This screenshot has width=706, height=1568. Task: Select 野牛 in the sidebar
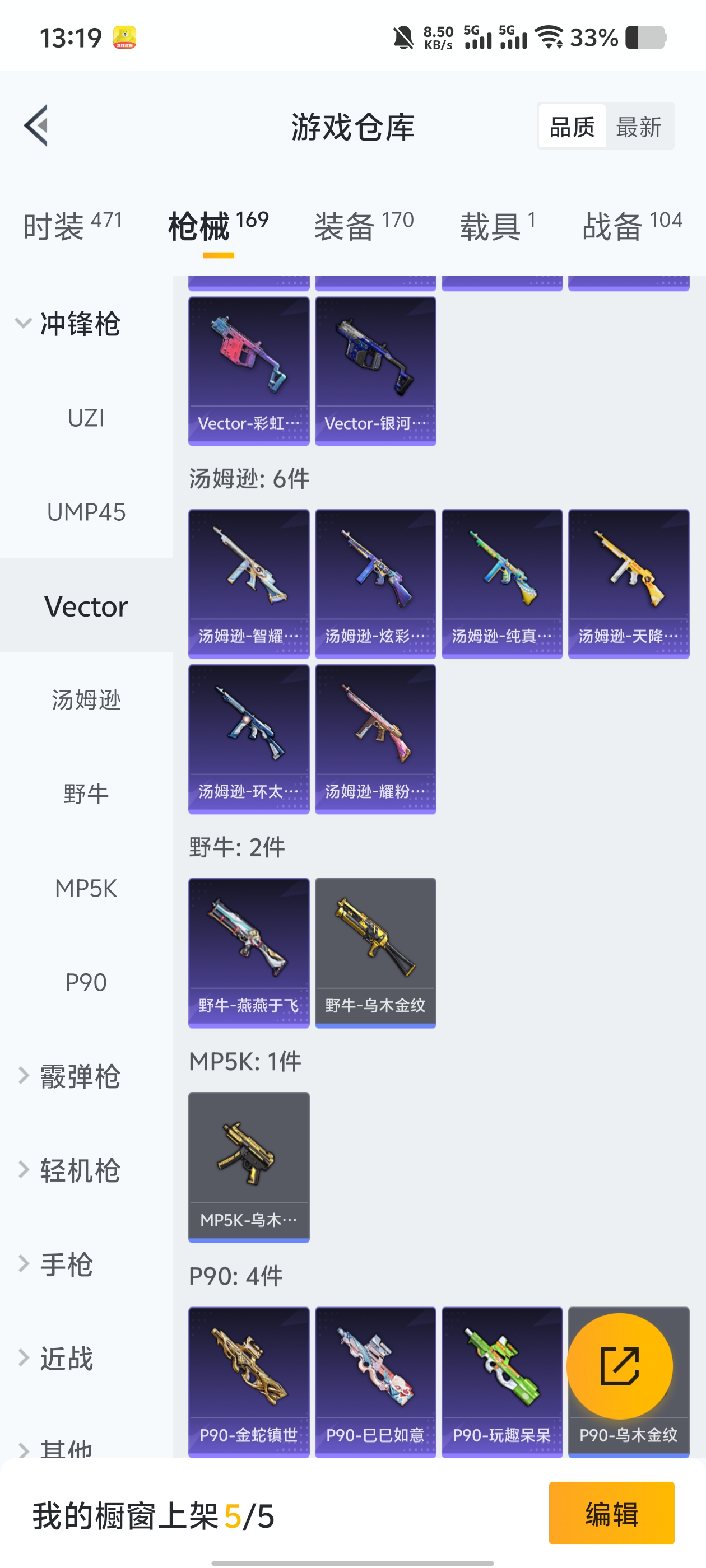click(x=86, y=794)
